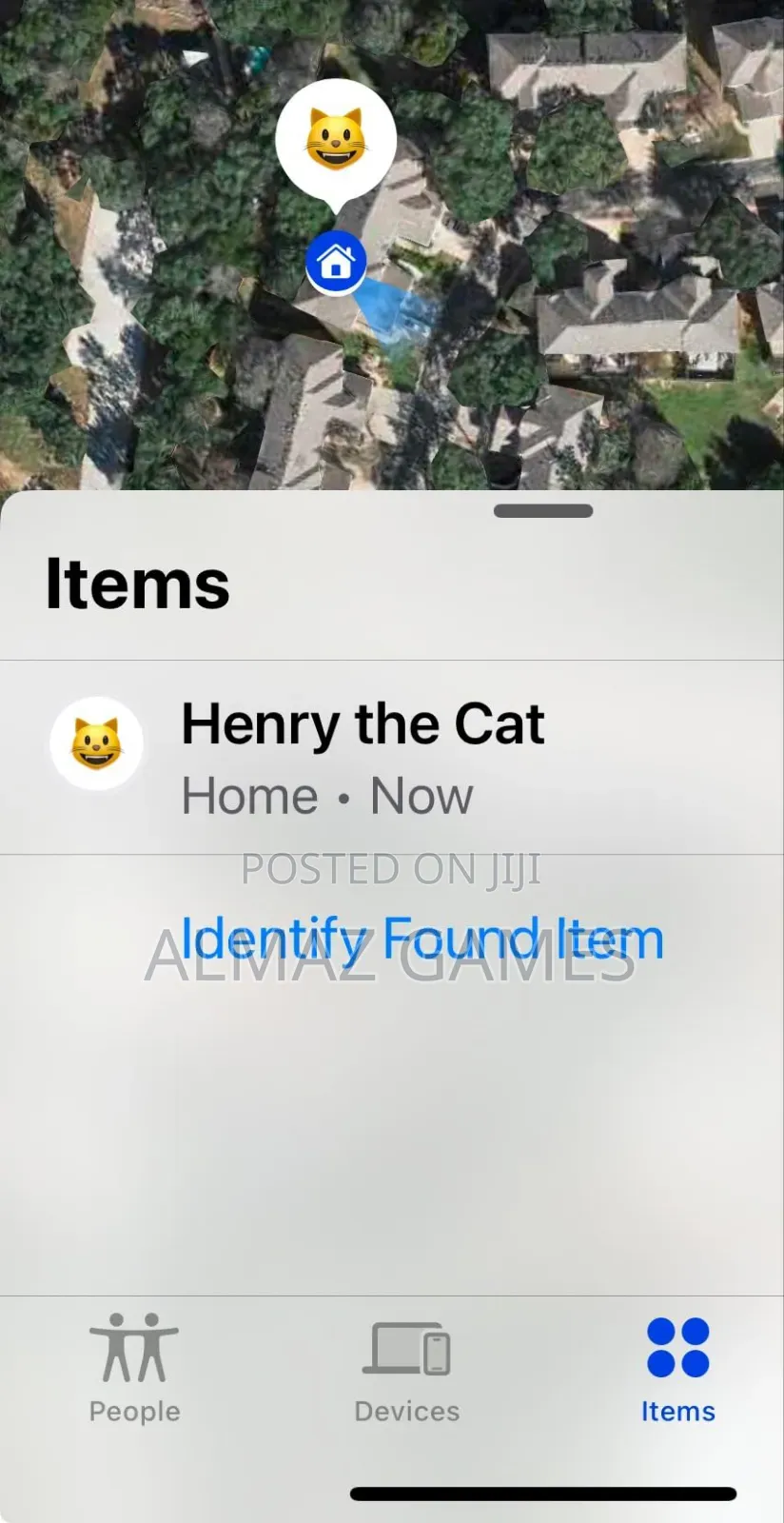Switch to the People tab
The image size is (784, 1523).
tap(134, 1368)
